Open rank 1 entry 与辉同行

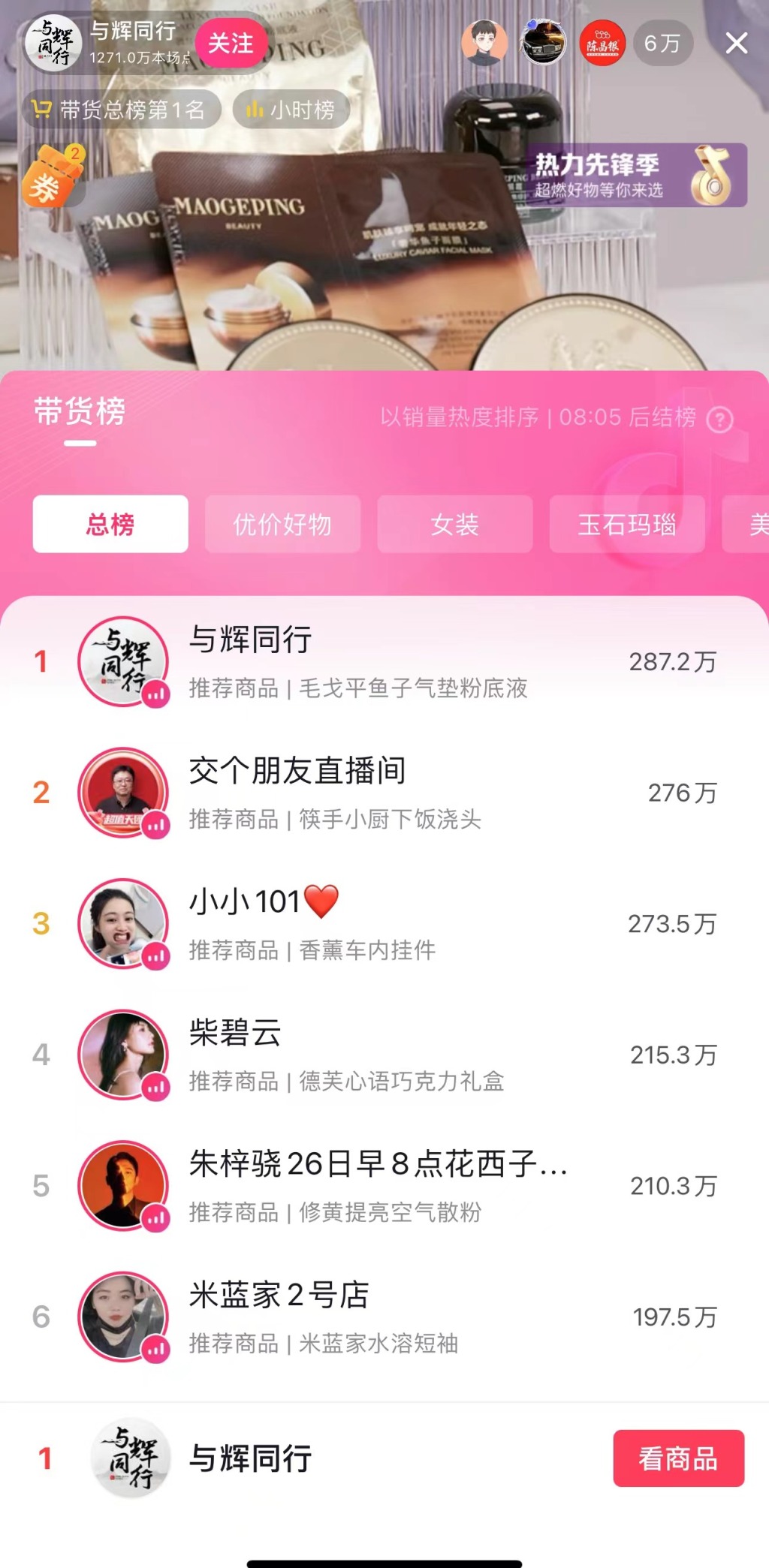click(375, 662)
